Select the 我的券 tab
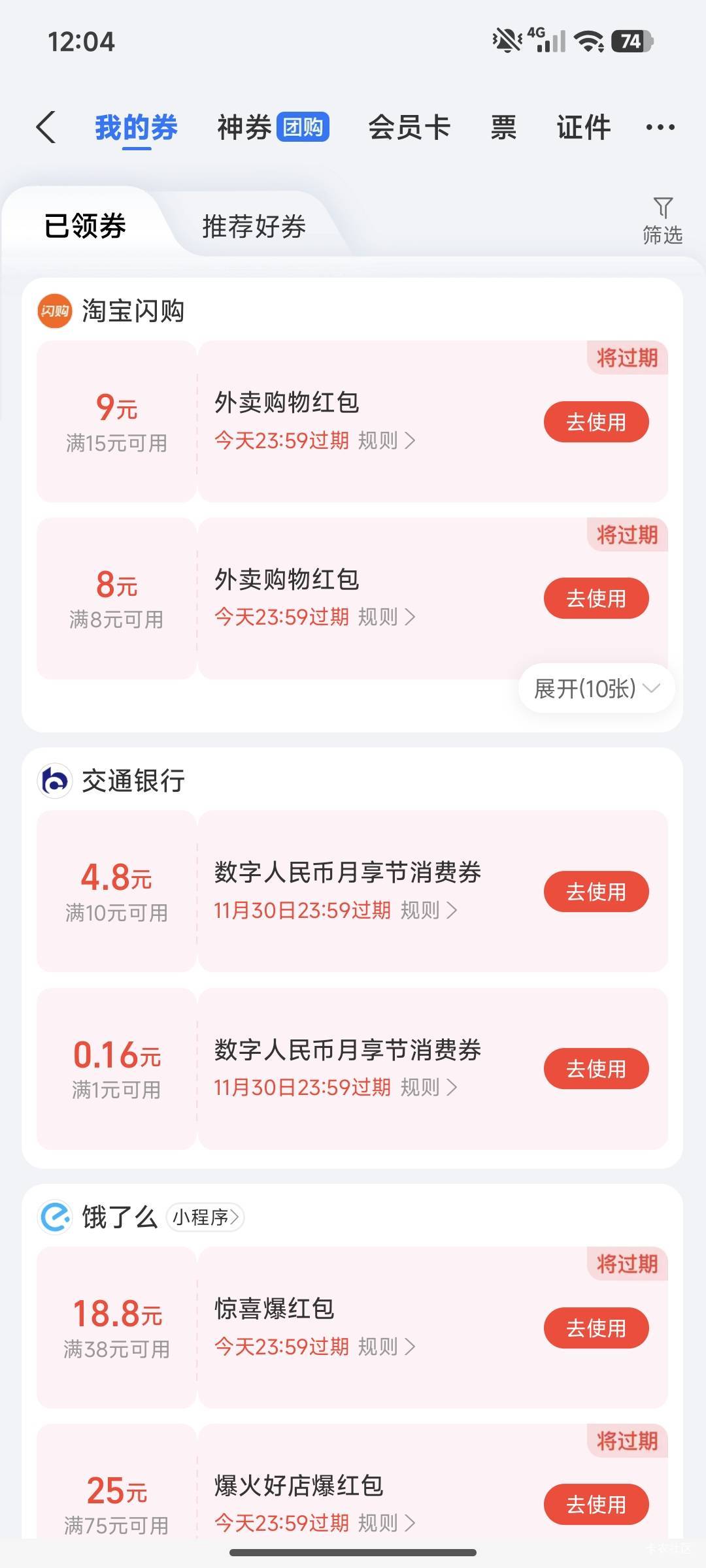Image resolution: width=706 pixels, height=1568 pixels. (136, 127)
